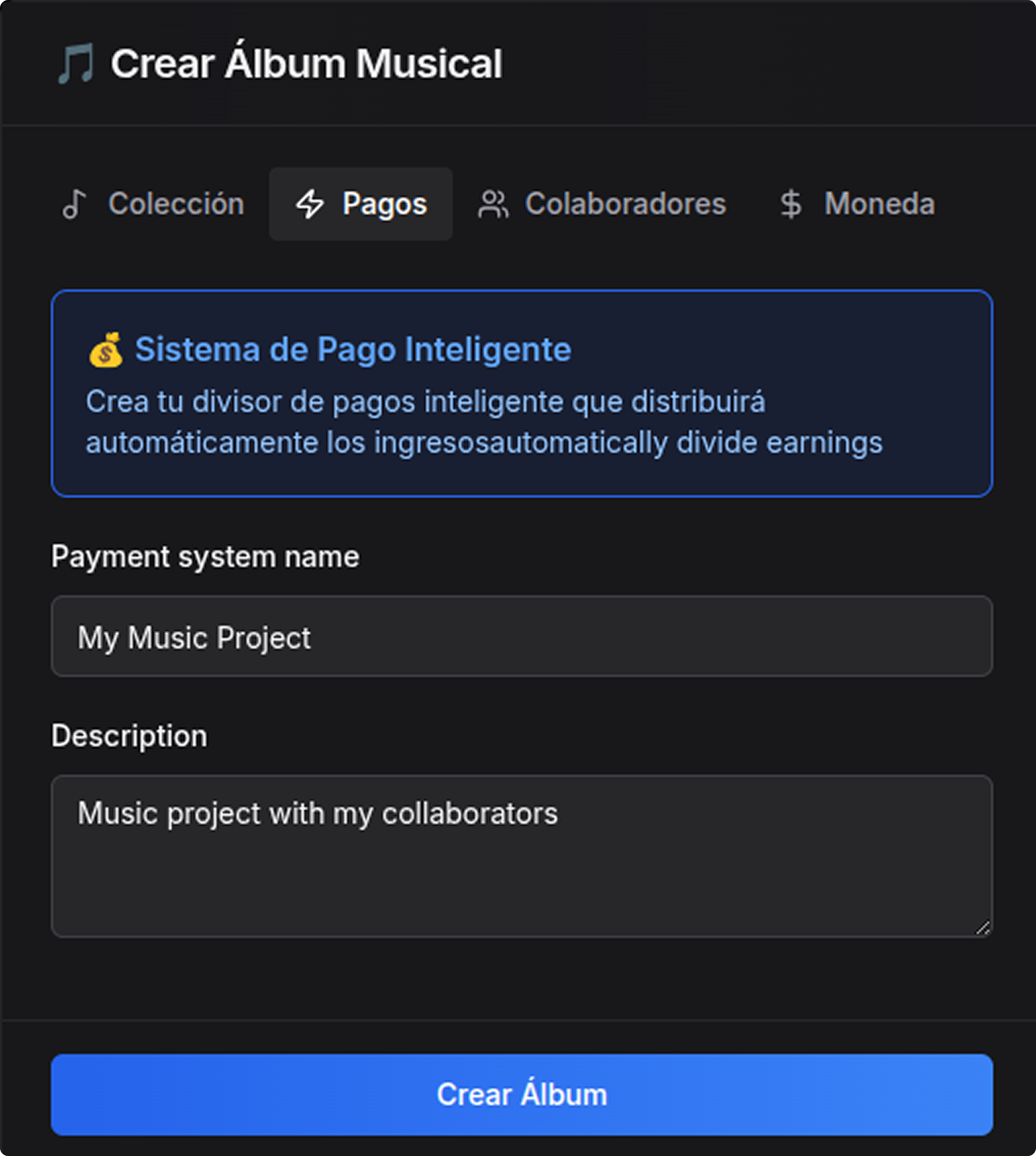This screenshot has height=1156, width=1036.
Task: Click the people icon next to Colaboradores
Action: pyautogui.click(x=493, y=204)
